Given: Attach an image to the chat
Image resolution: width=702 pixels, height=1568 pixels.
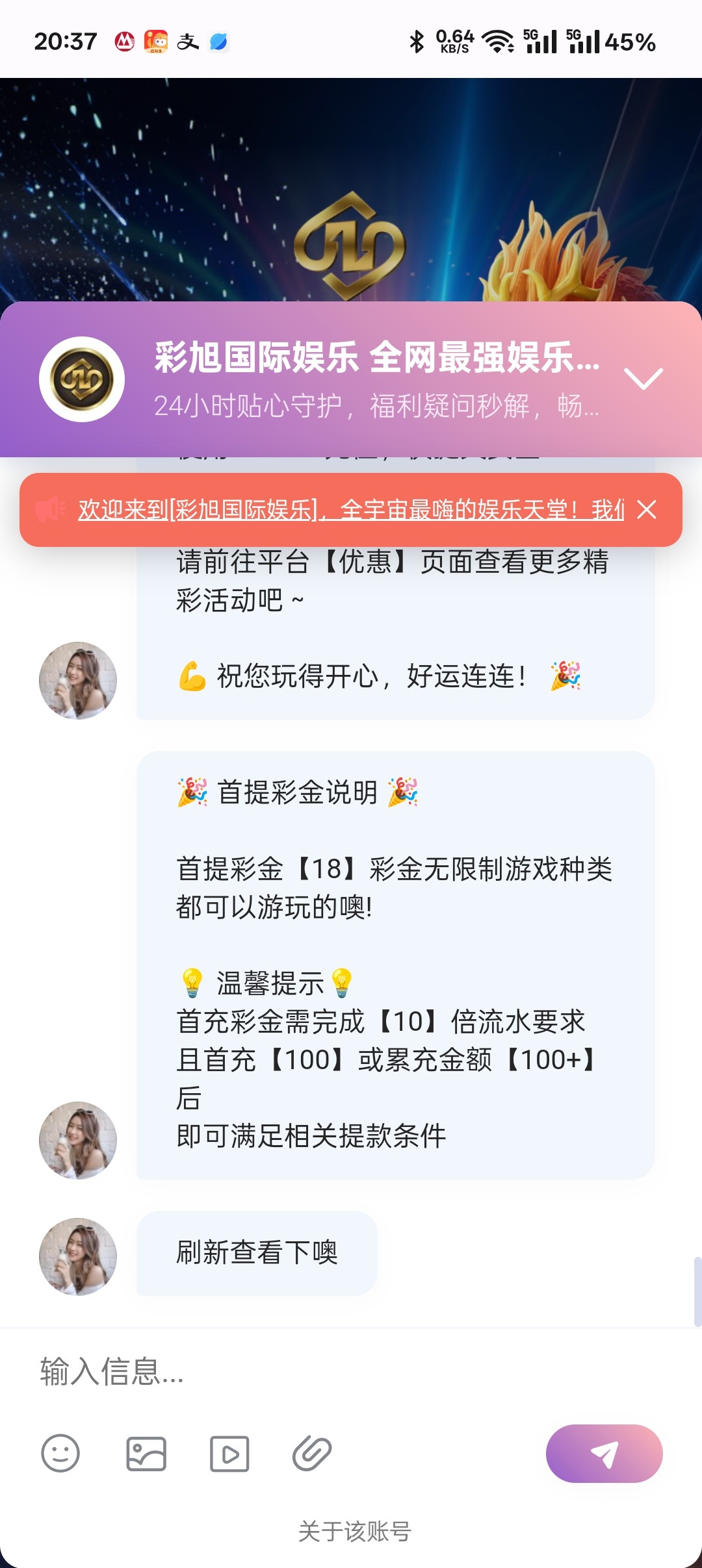Looking at the screenshot, I should click(146, 1454).
